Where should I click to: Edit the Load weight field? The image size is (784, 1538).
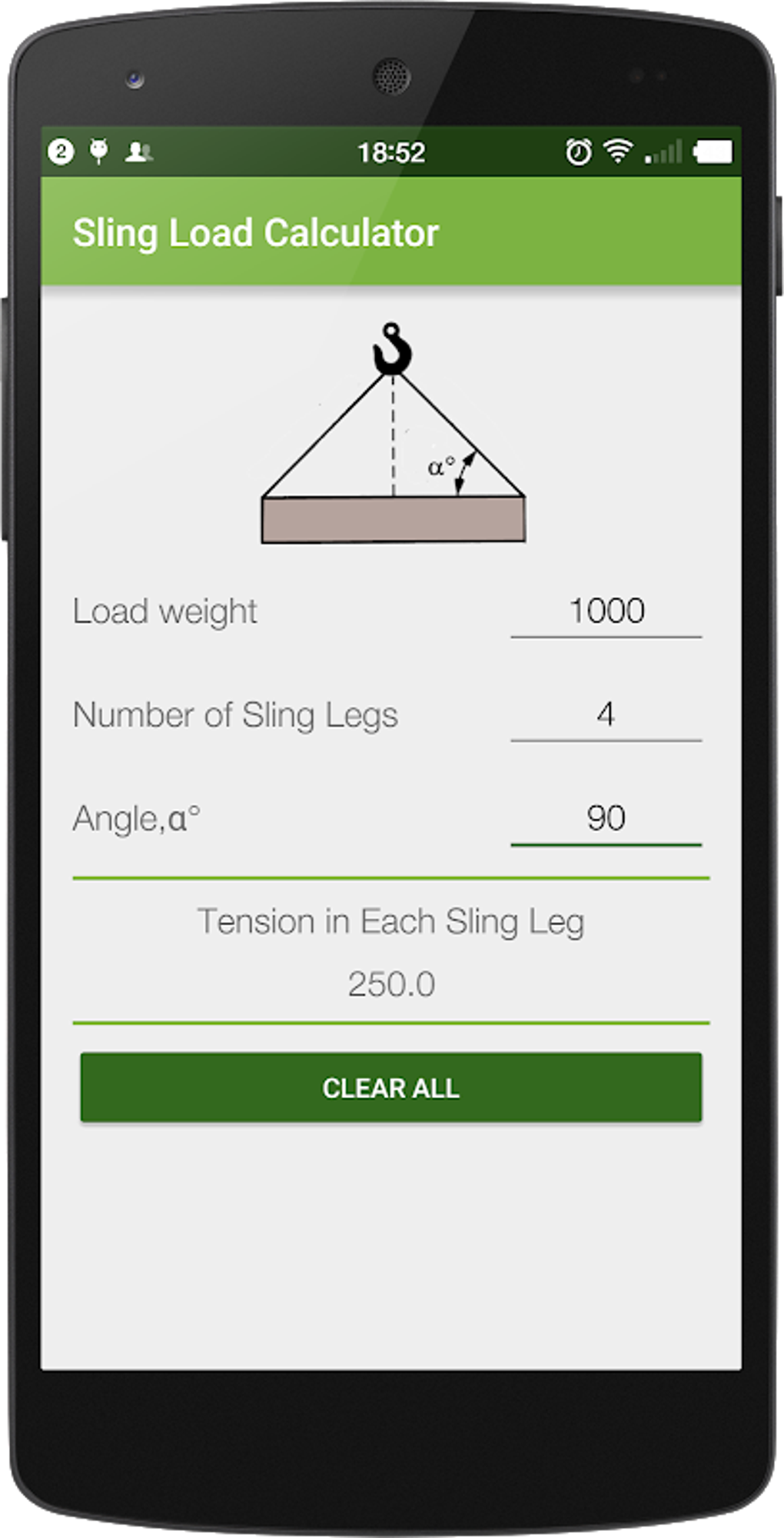click(606, 612)
